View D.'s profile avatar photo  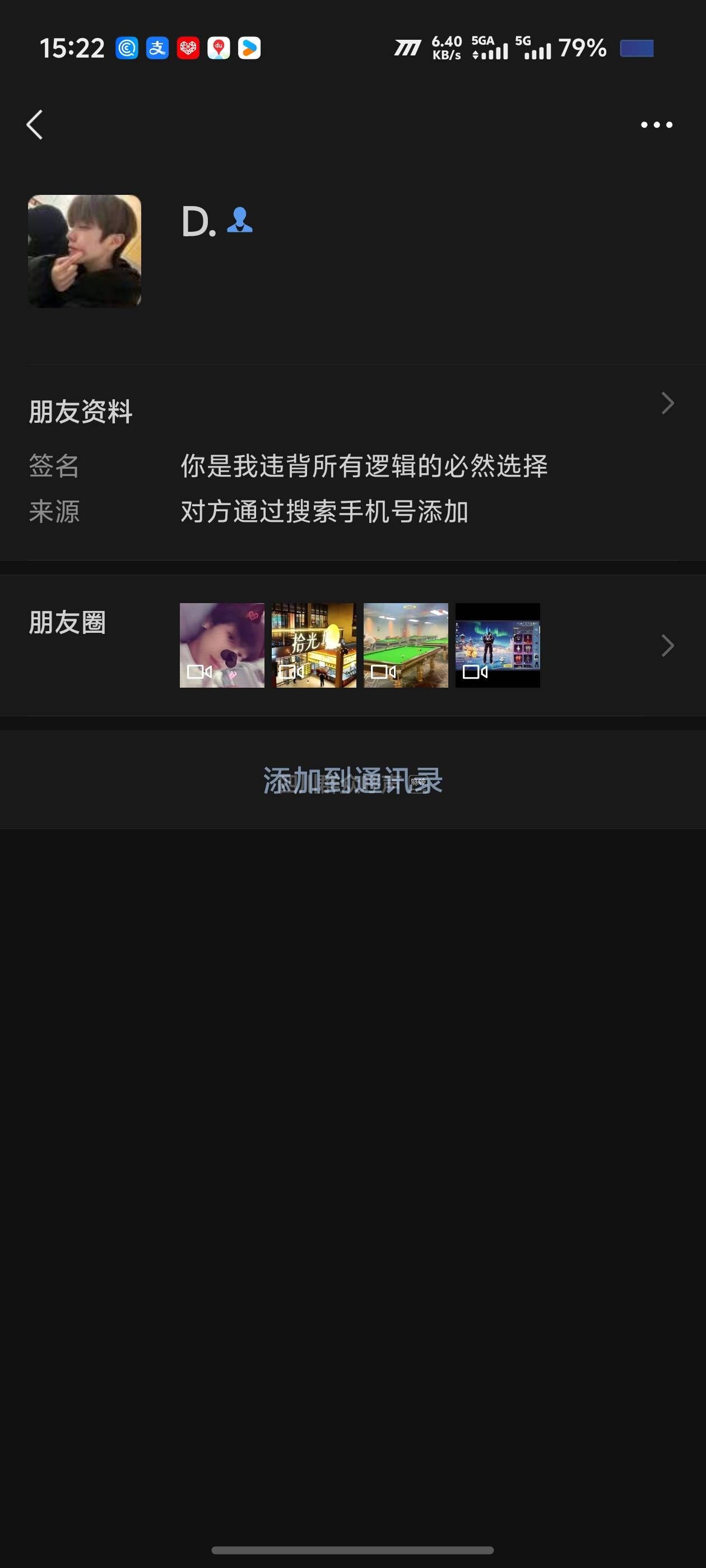tap(85, 251)
